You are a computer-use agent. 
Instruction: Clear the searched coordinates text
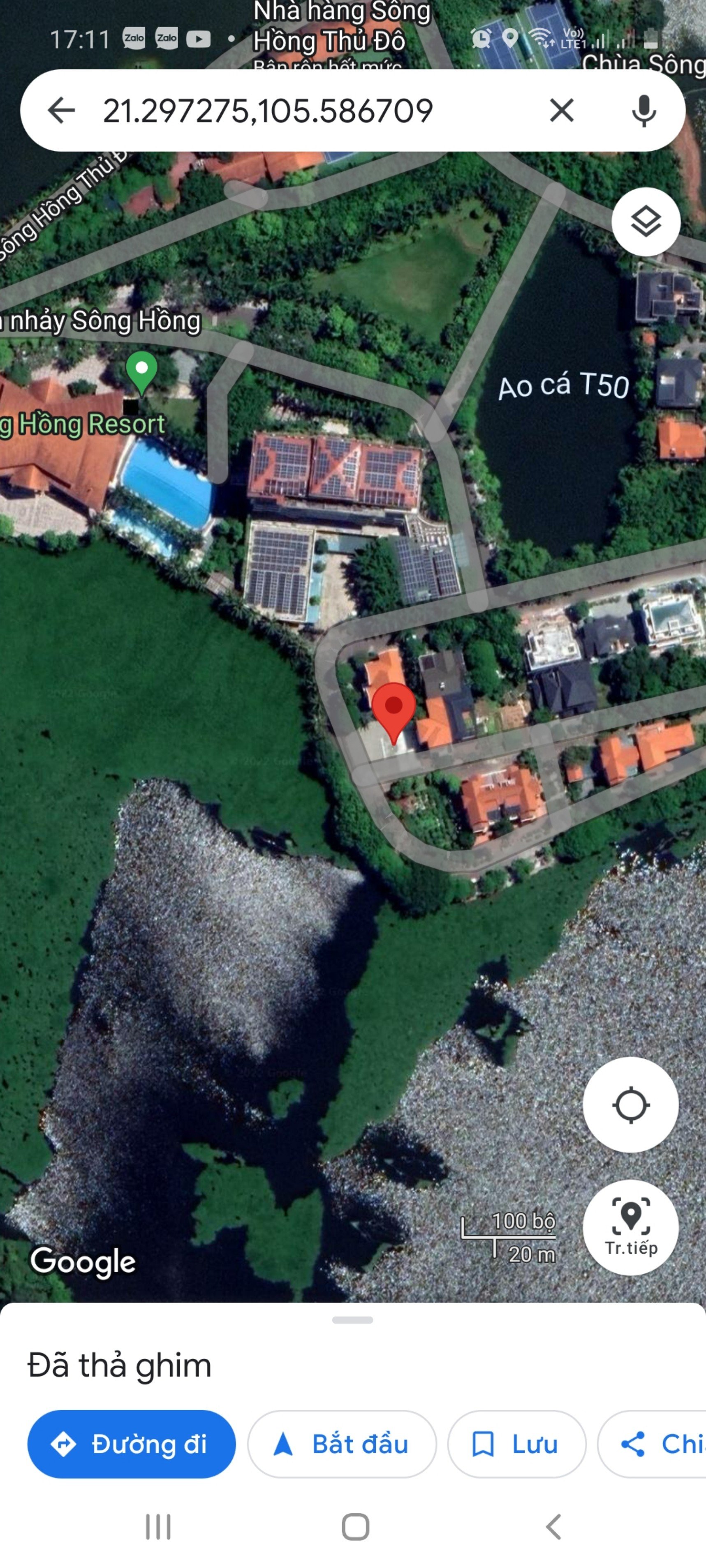561,111
